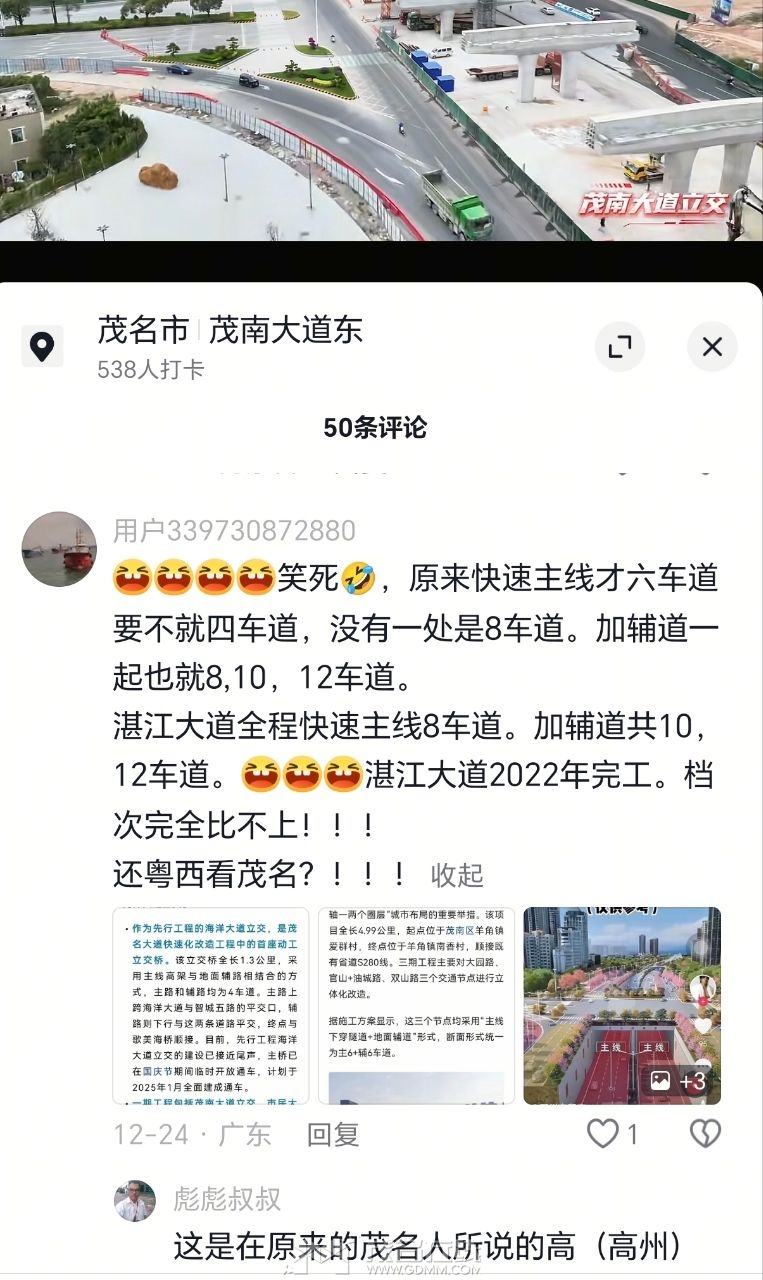
Task: Open the first attached text screenshot
Action: 211,1005
